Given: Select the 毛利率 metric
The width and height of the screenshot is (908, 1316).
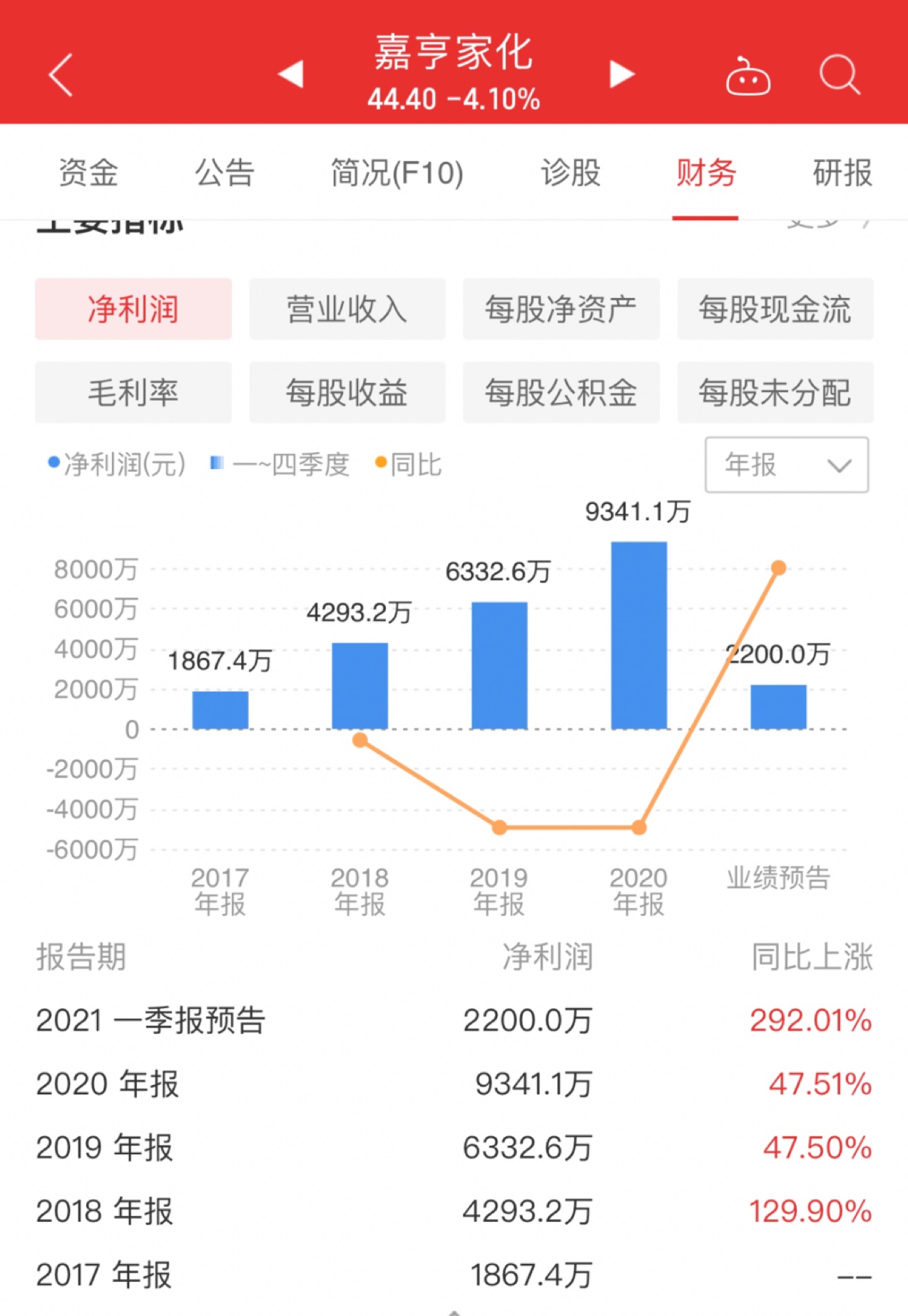Looking at the screenshot, I should coord(133,393).
